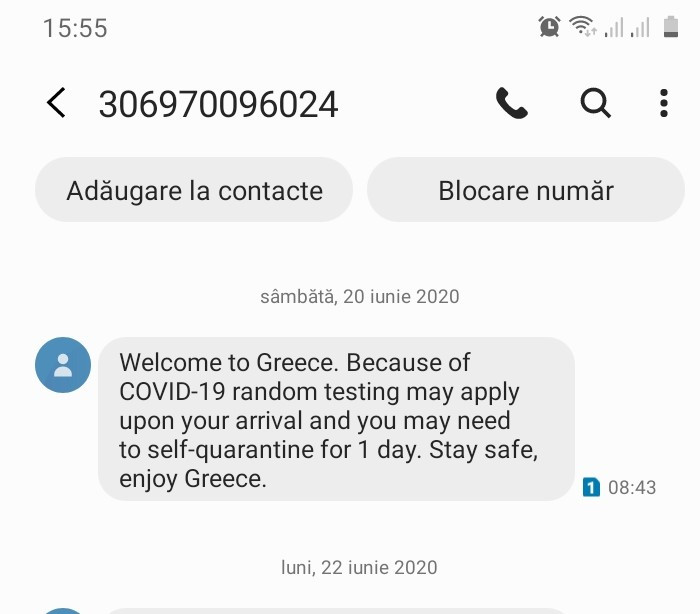The height and width of the screenshot is (614, 700).
Task: Open sender avatar beside Welcome to Greece message
Action: (x=63, y=365)
